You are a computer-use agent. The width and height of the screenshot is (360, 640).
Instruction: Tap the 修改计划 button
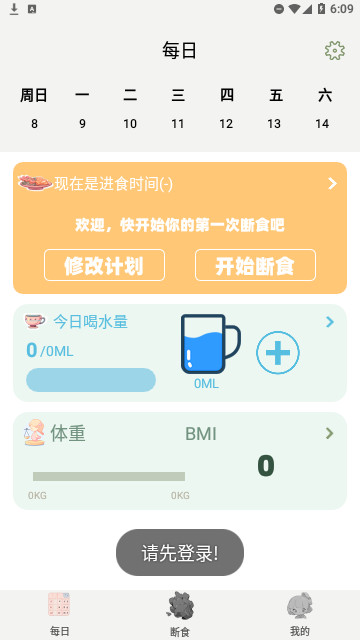[x=104, y=265]
